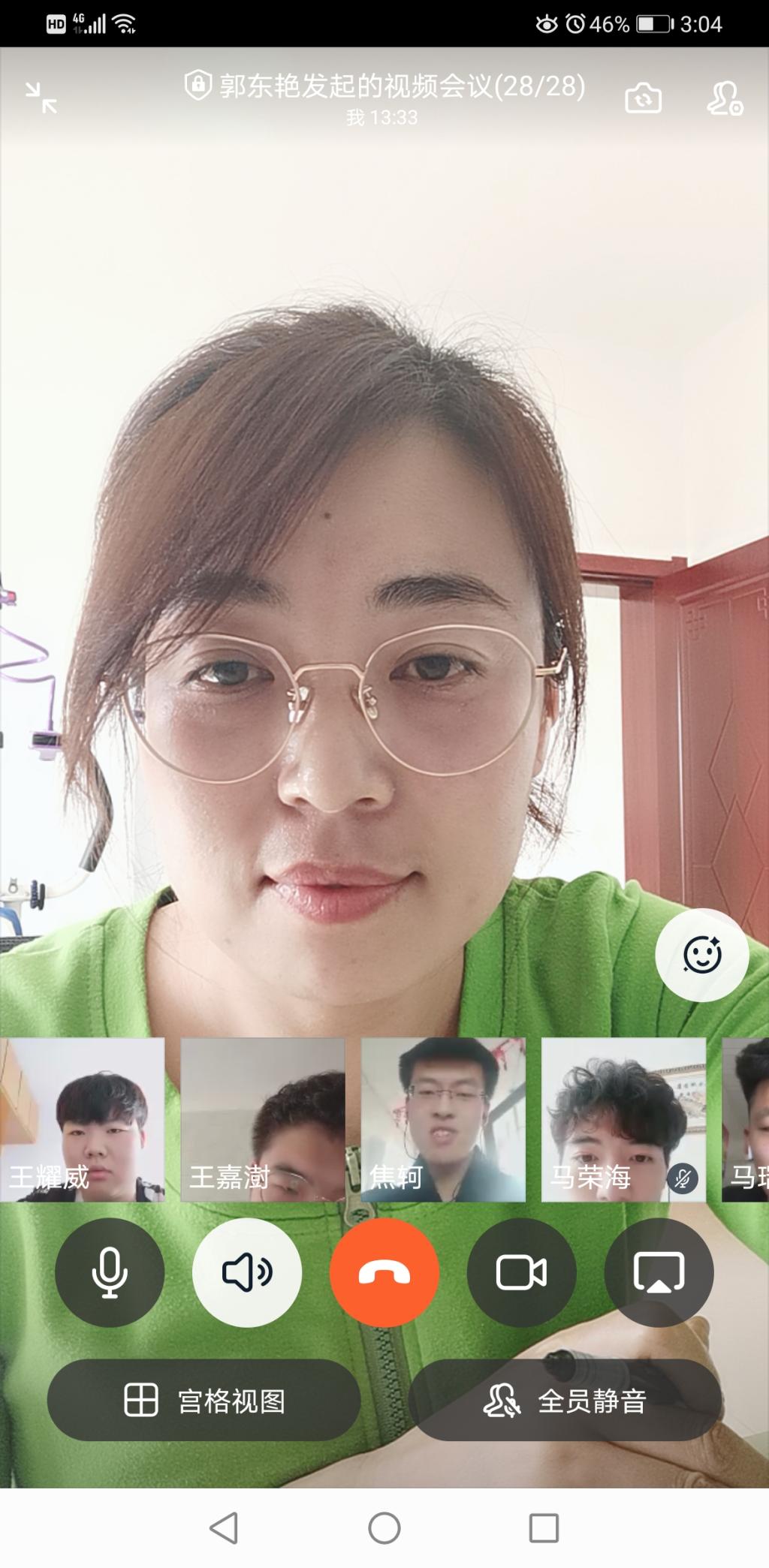Viewport: 769px width, 1568px height.
Task: Open the participants management icon
Action: coord(724,98)
